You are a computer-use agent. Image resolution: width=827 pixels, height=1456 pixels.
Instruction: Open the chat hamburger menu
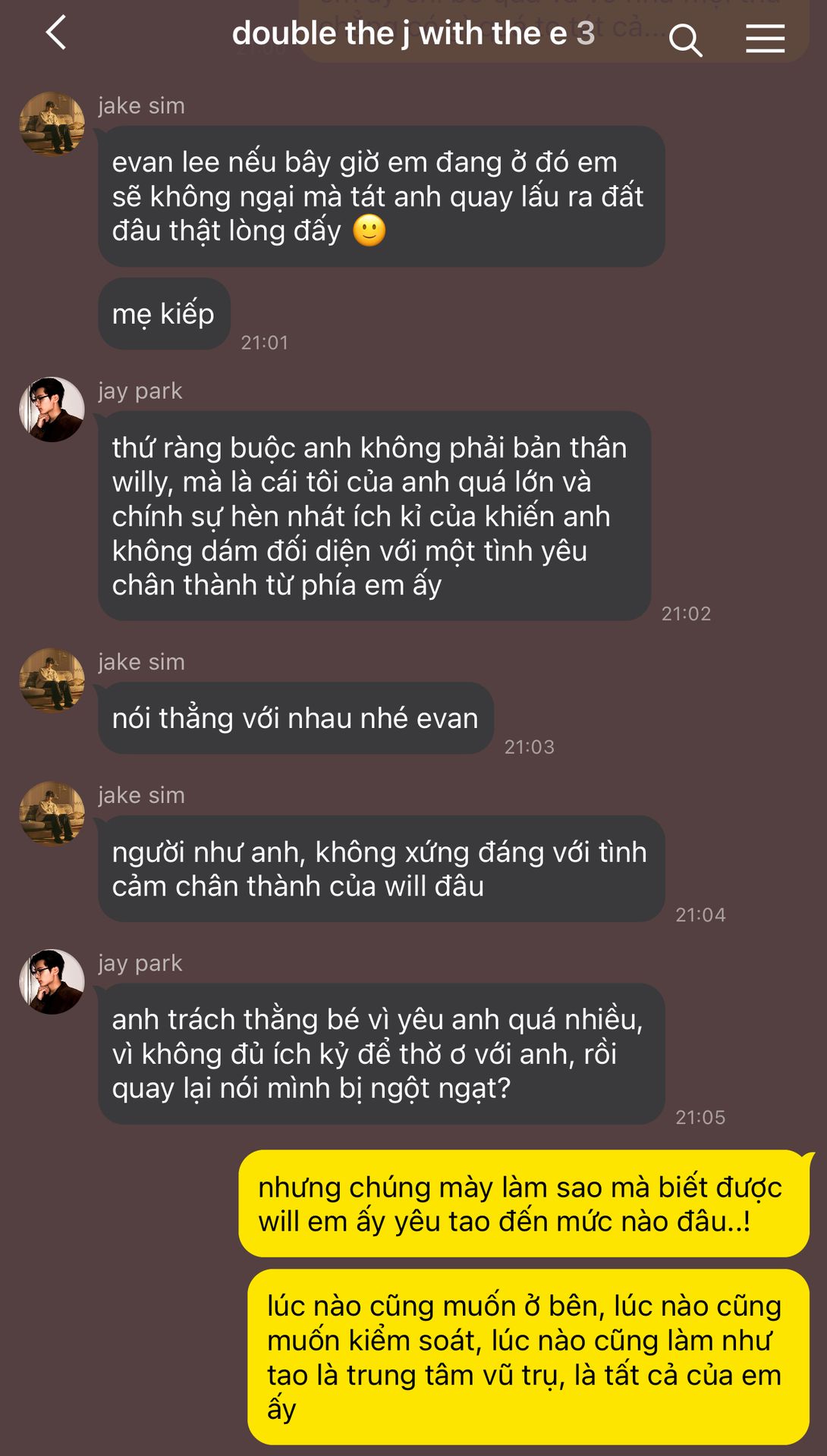click(765, 38)
